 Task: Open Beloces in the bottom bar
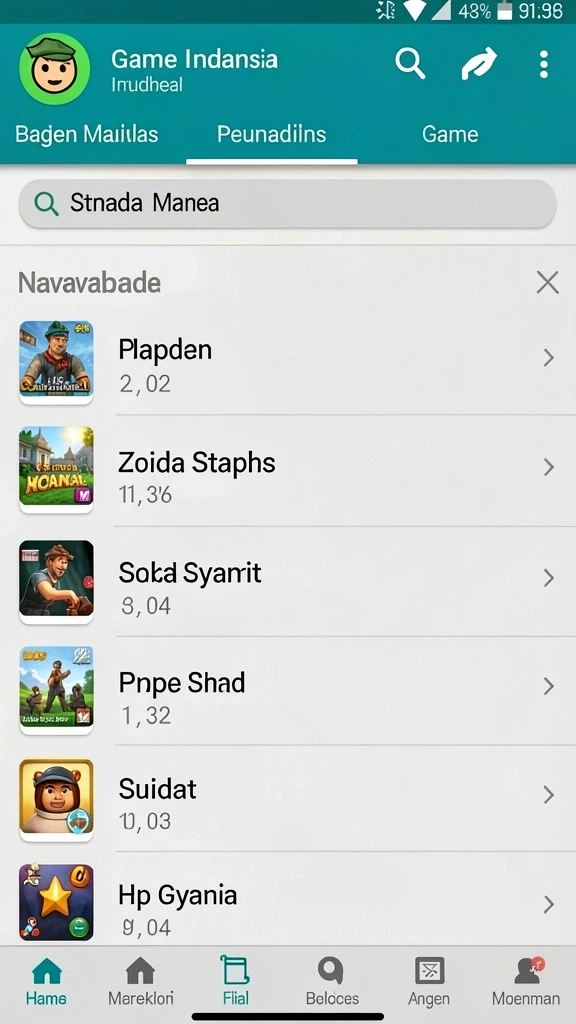332,981
